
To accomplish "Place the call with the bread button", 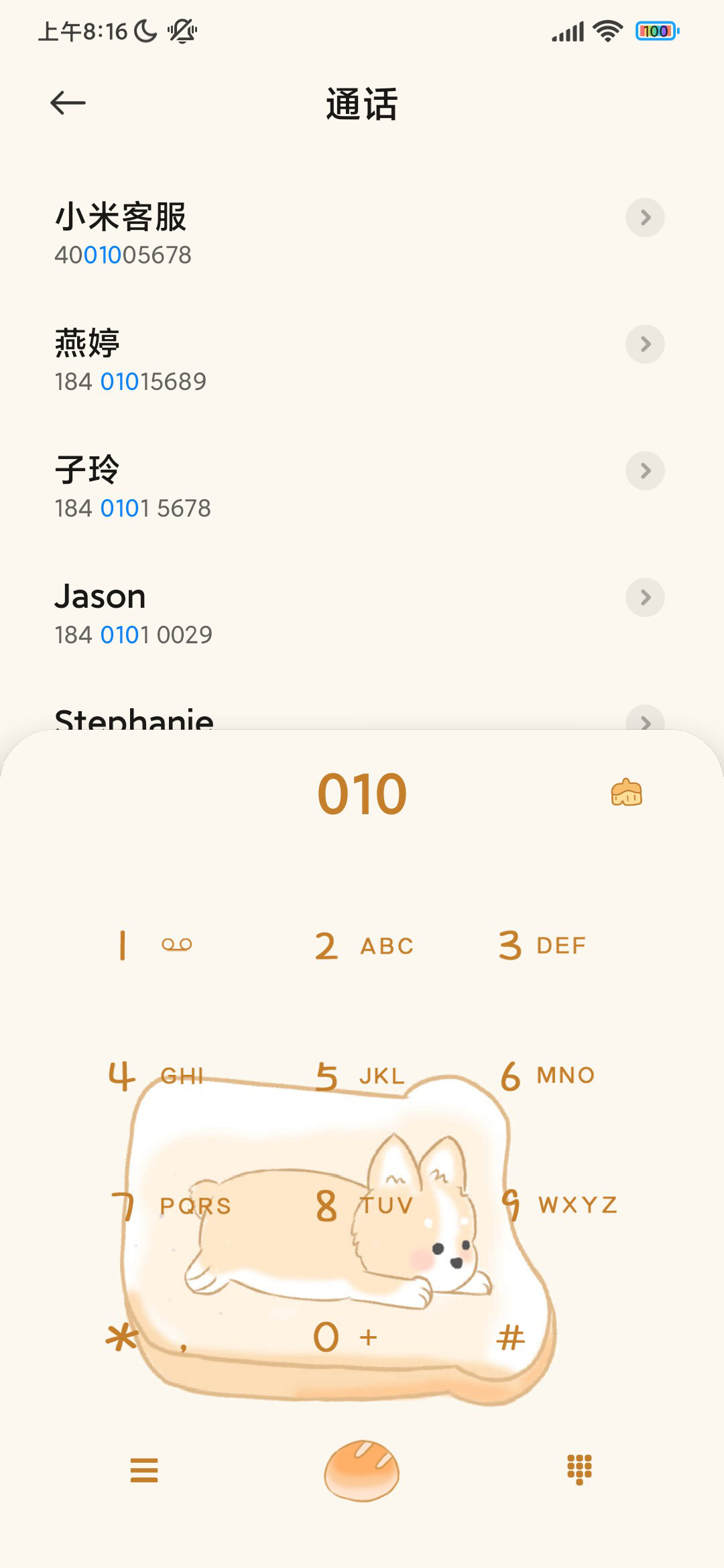I will [x=362, y=1469].
